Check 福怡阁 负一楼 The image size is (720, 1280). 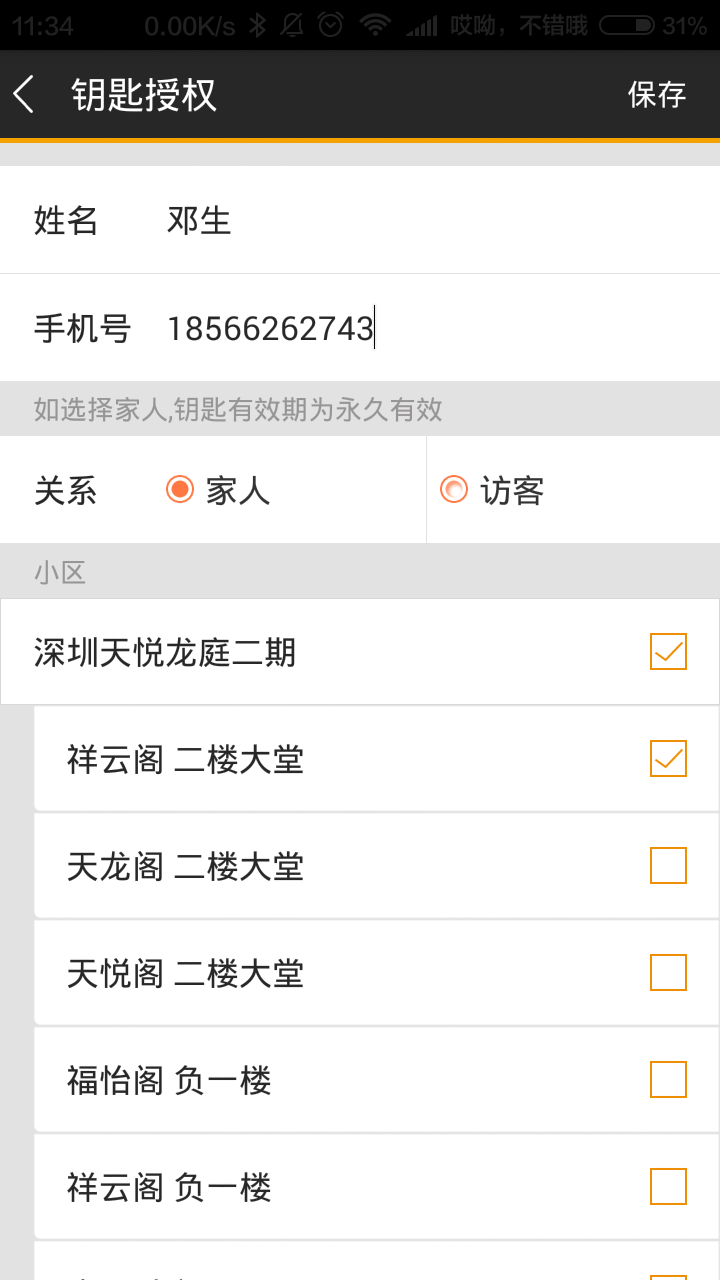click(x=668, y=1080)
